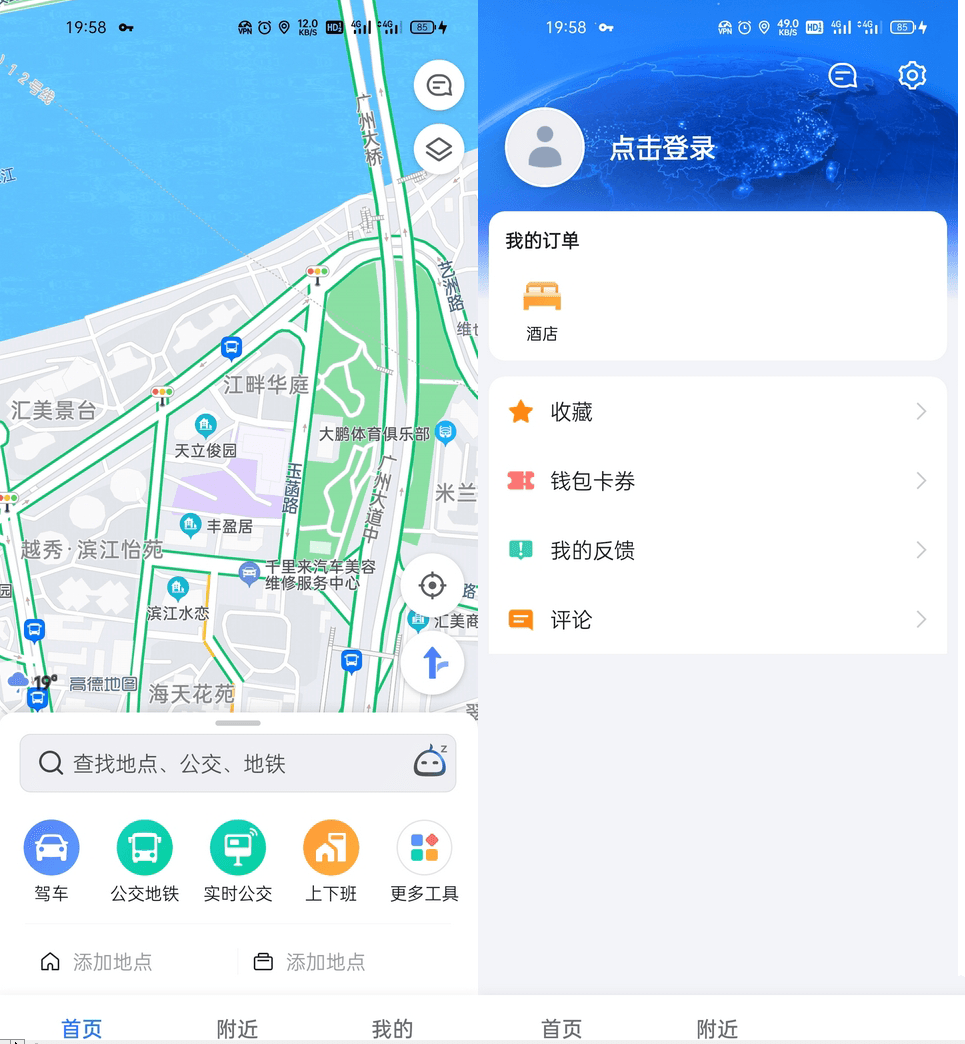Tap 点击登录 to log in
965x1044 pixels.
663,149
